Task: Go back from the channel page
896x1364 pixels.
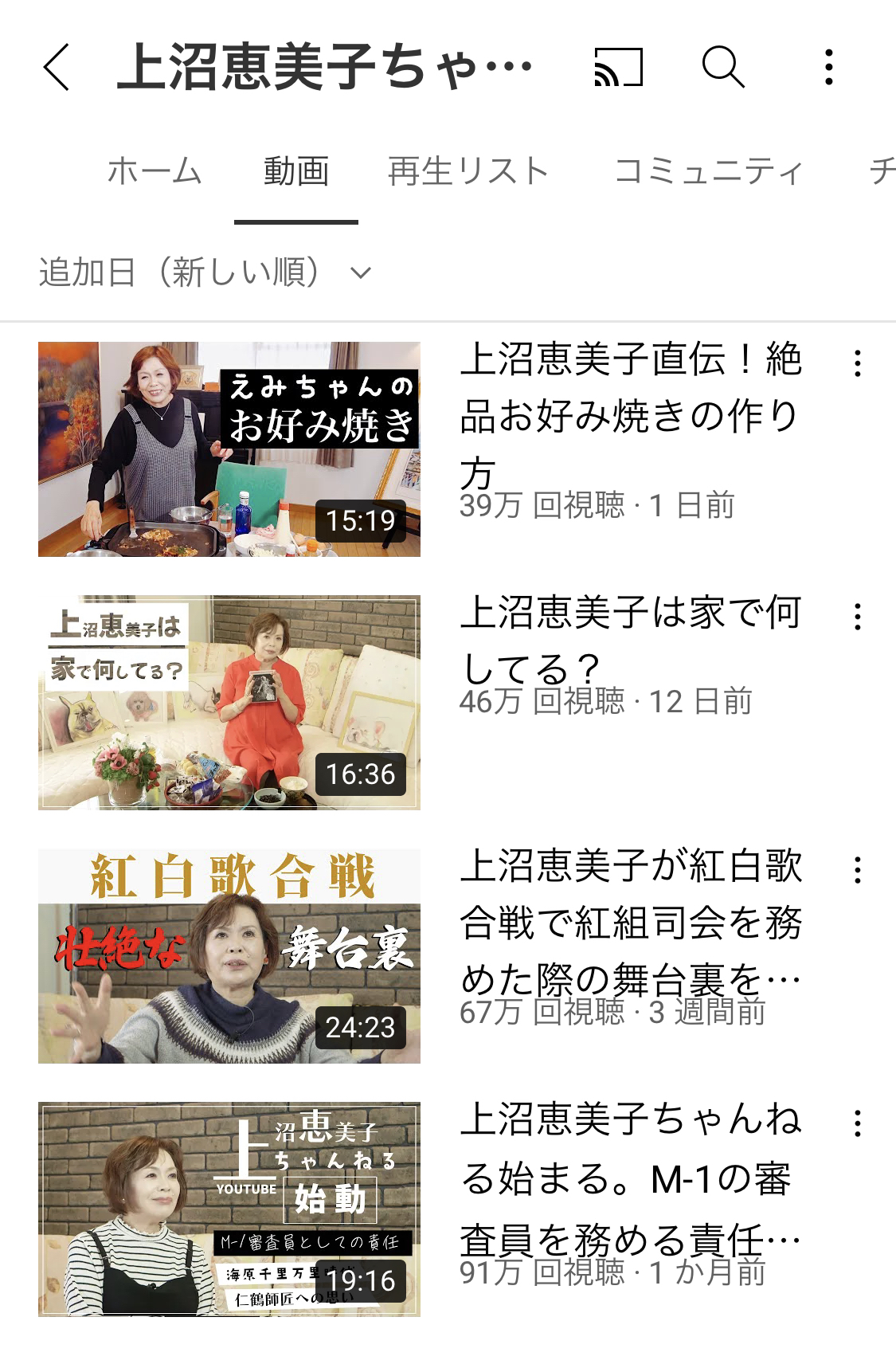Action: tap(57, 67)
